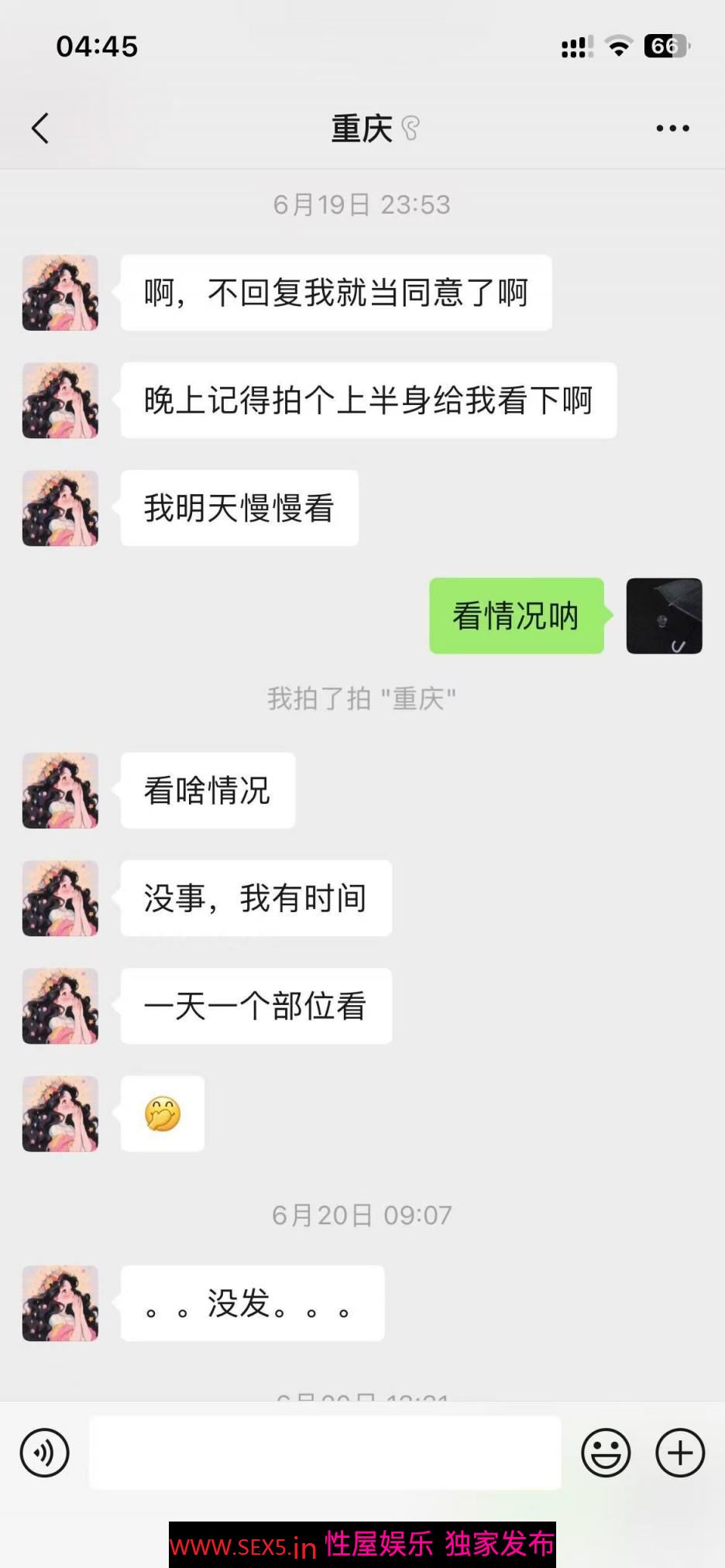The width and height of the screenshot is (725, 1568).
Task: Focus the message text field
Action: 325,1453
